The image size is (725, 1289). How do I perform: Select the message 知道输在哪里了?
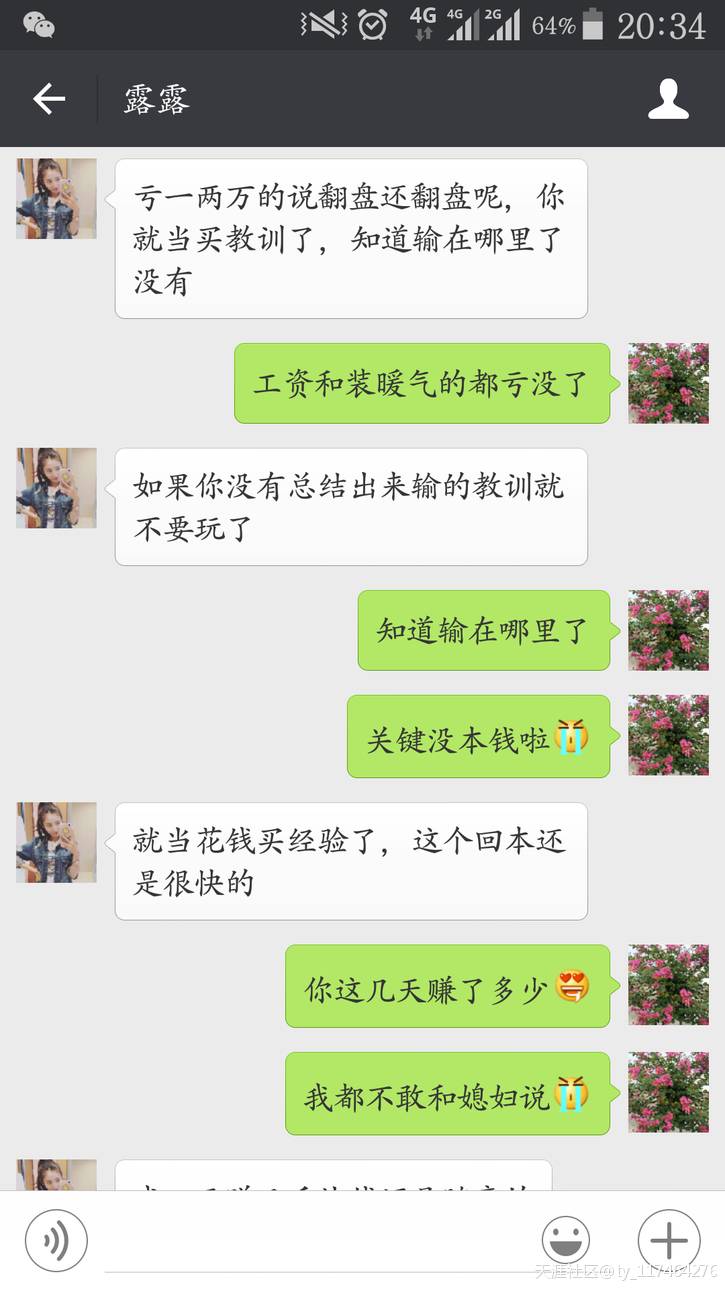coord(484,631)
